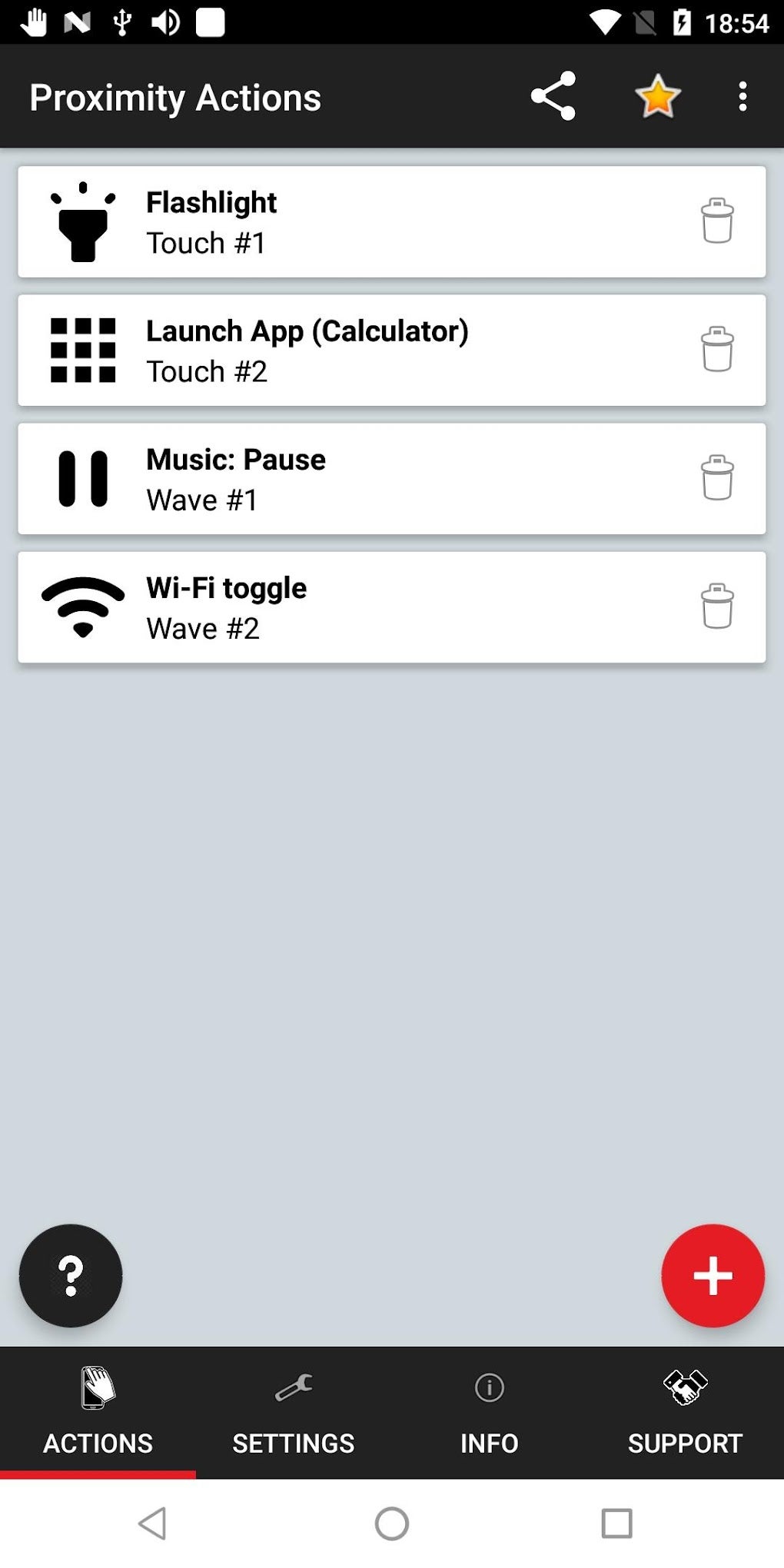784x1568 pixels.
Task: Select the Actions tab
Action: pos(98,1413)
